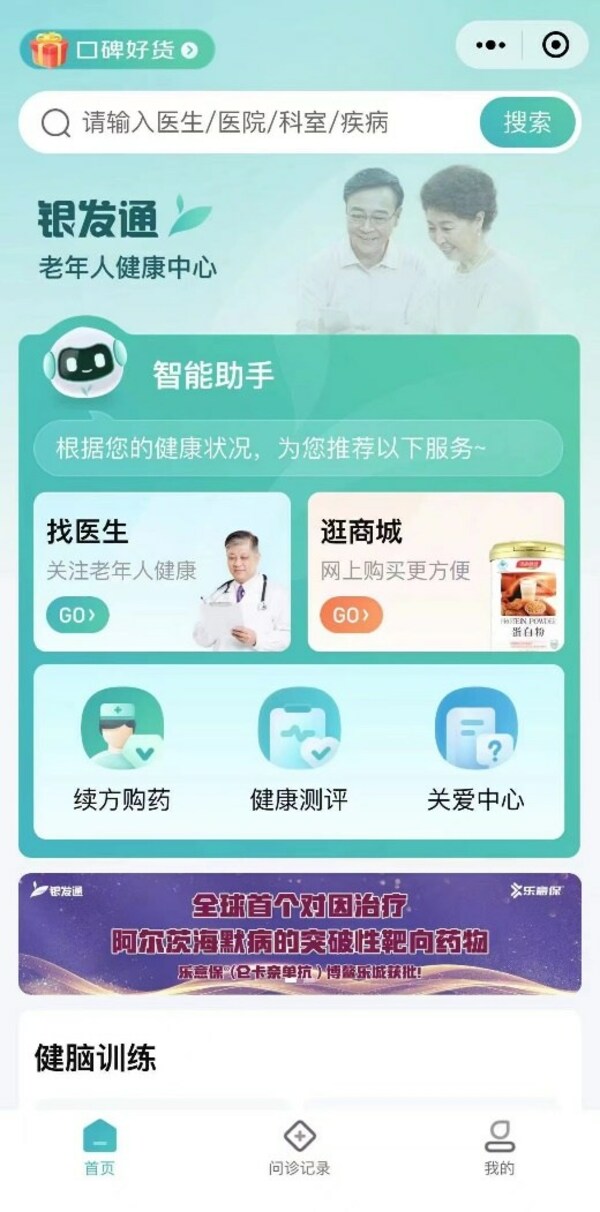Open the 逛商城 shopping card

point(436,571)
